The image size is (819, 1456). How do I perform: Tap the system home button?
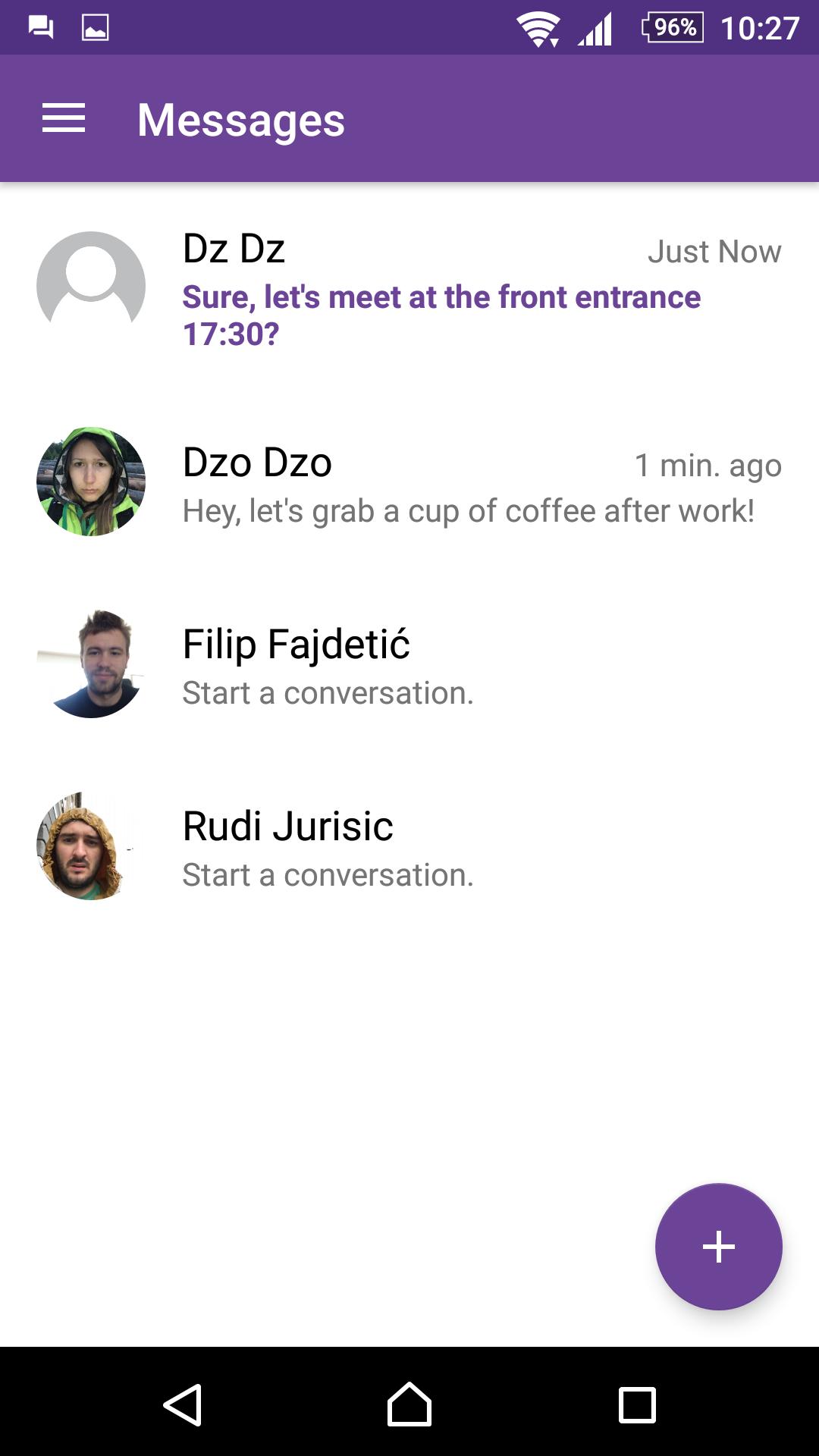(x=409, y=1405)
